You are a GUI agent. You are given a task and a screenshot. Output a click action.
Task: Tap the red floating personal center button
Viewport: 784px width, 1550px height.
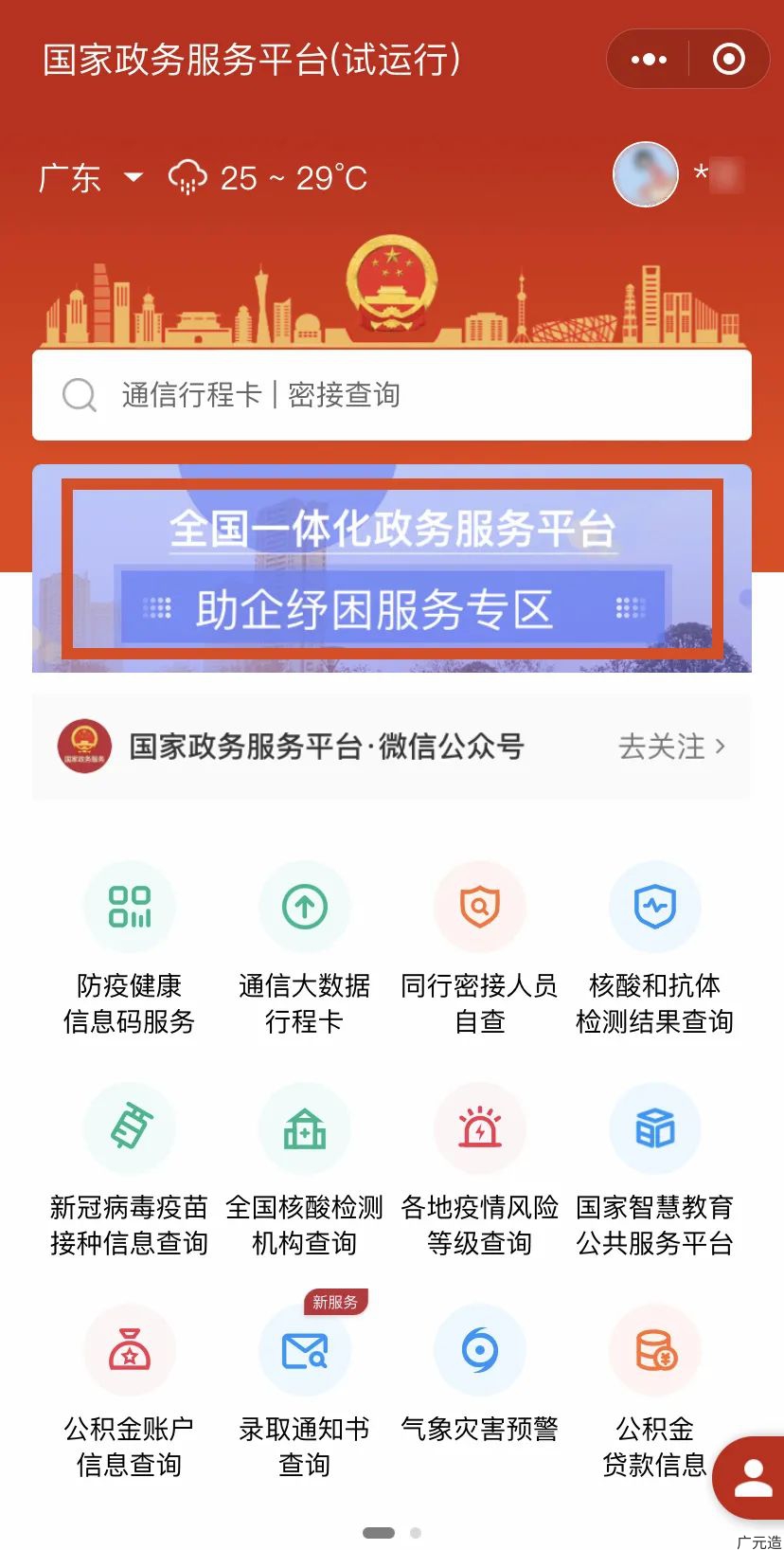pyautogui.click(x=753, y=1477)
